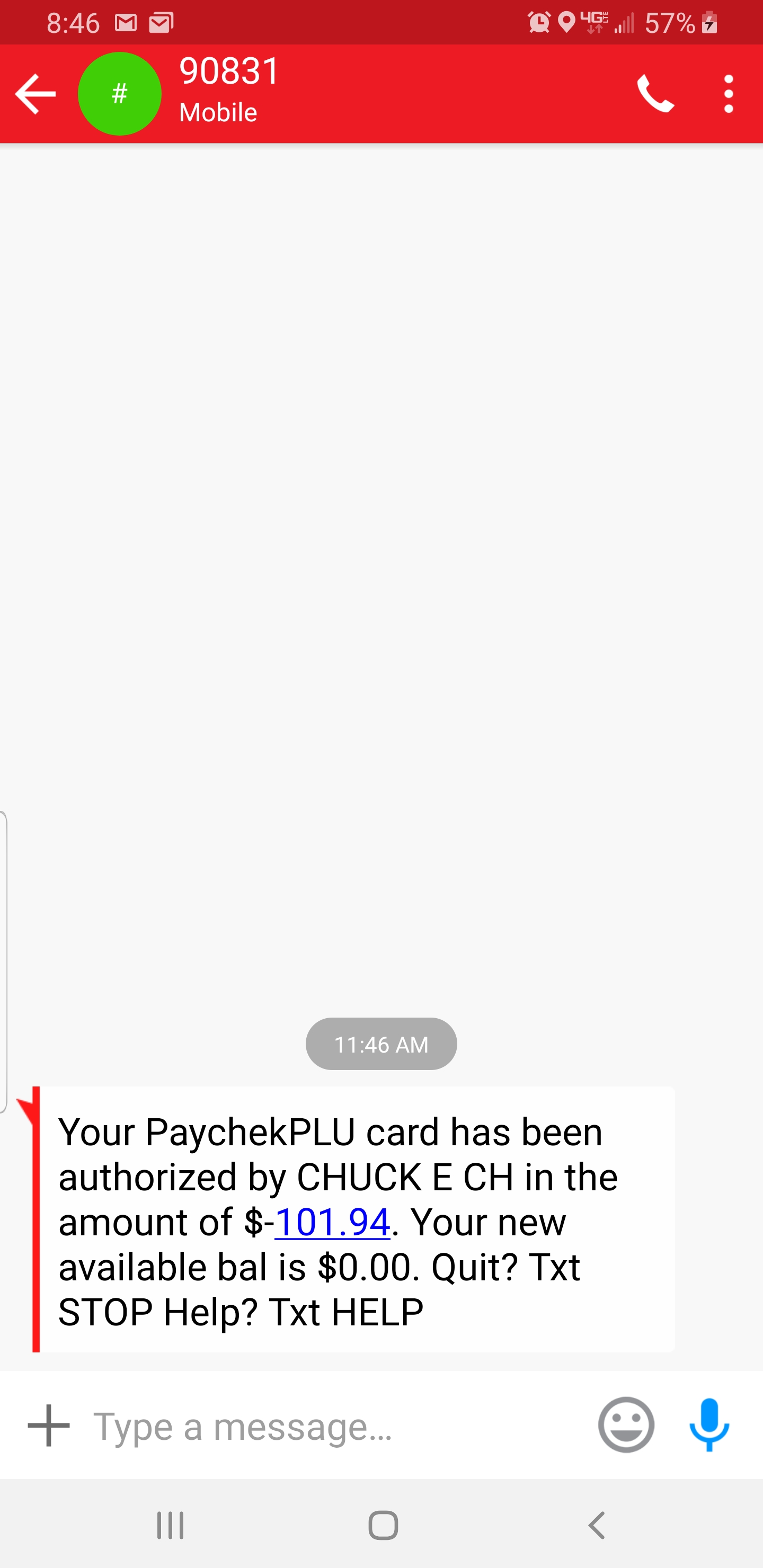
Task: Start voice input with the microphone
Action: coord(709,1426)
